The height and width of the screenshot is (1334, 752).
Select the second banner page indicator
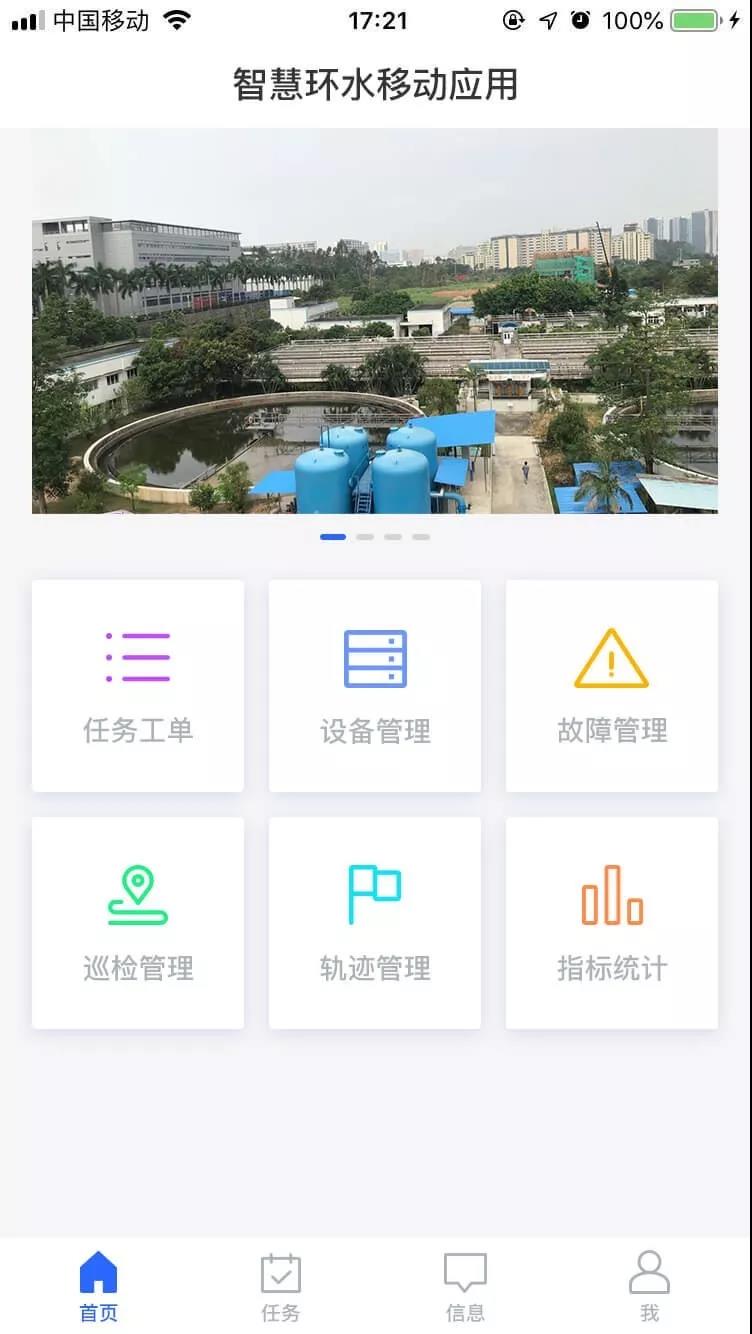click(x=365, y=537)
